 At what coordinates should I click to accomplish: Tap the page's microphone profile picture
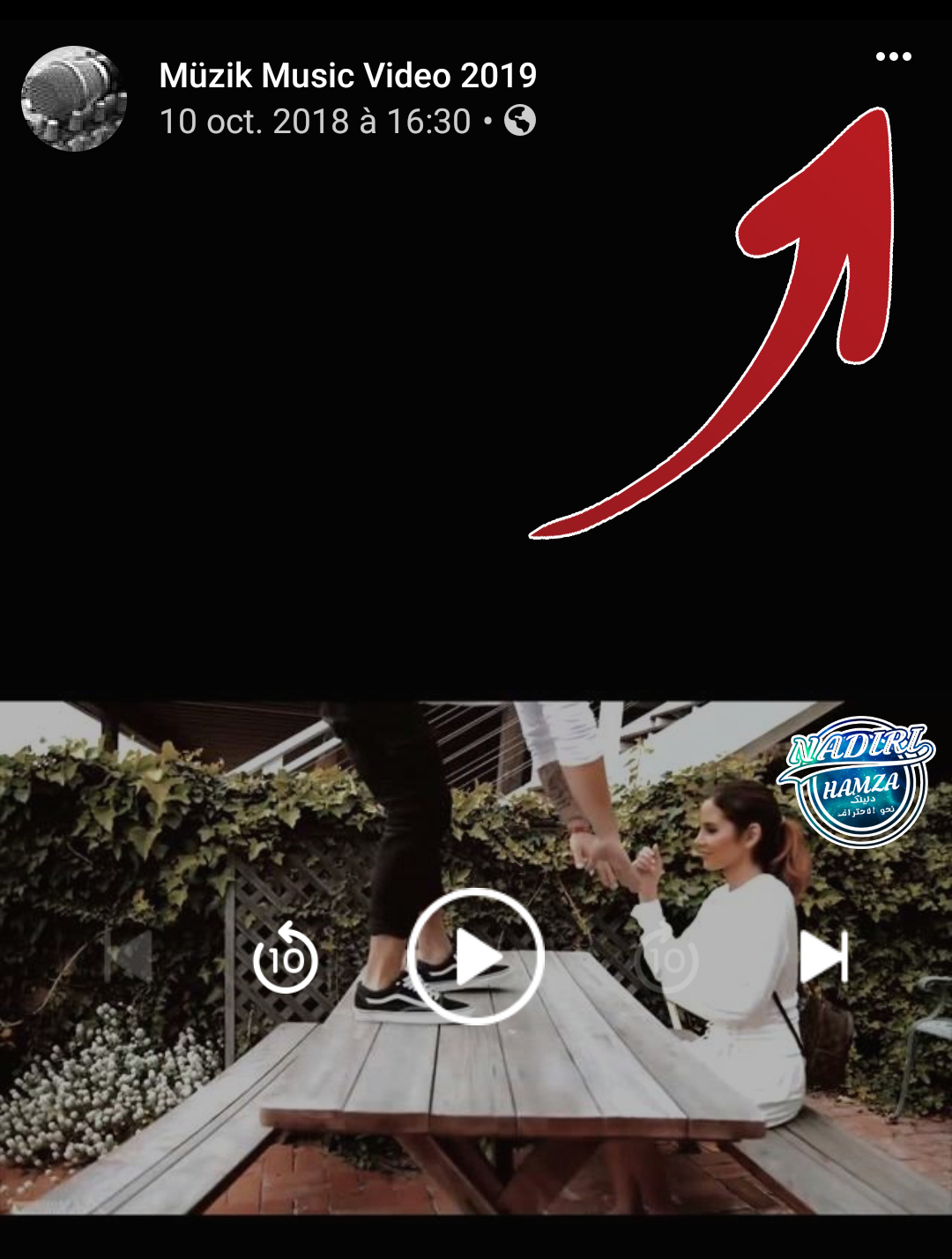[x=74, y=99]
